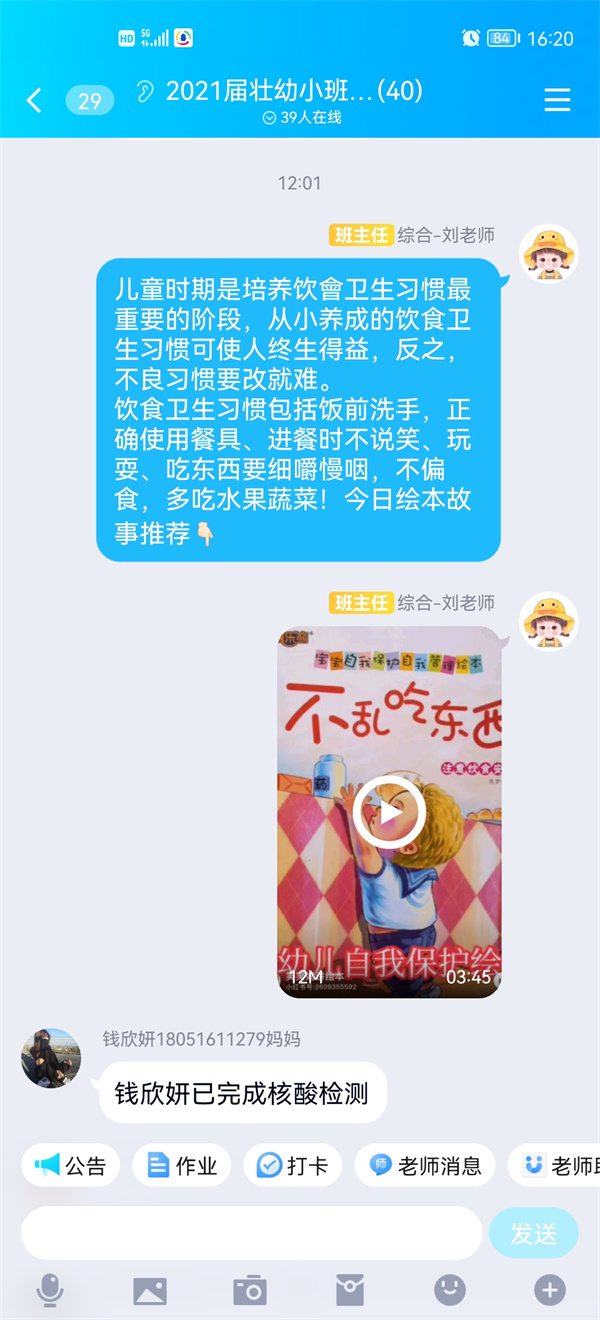The height and width of the screenshot is (1320, 600).
Task: Go back to the chat list
Action: tap(34, 100)
